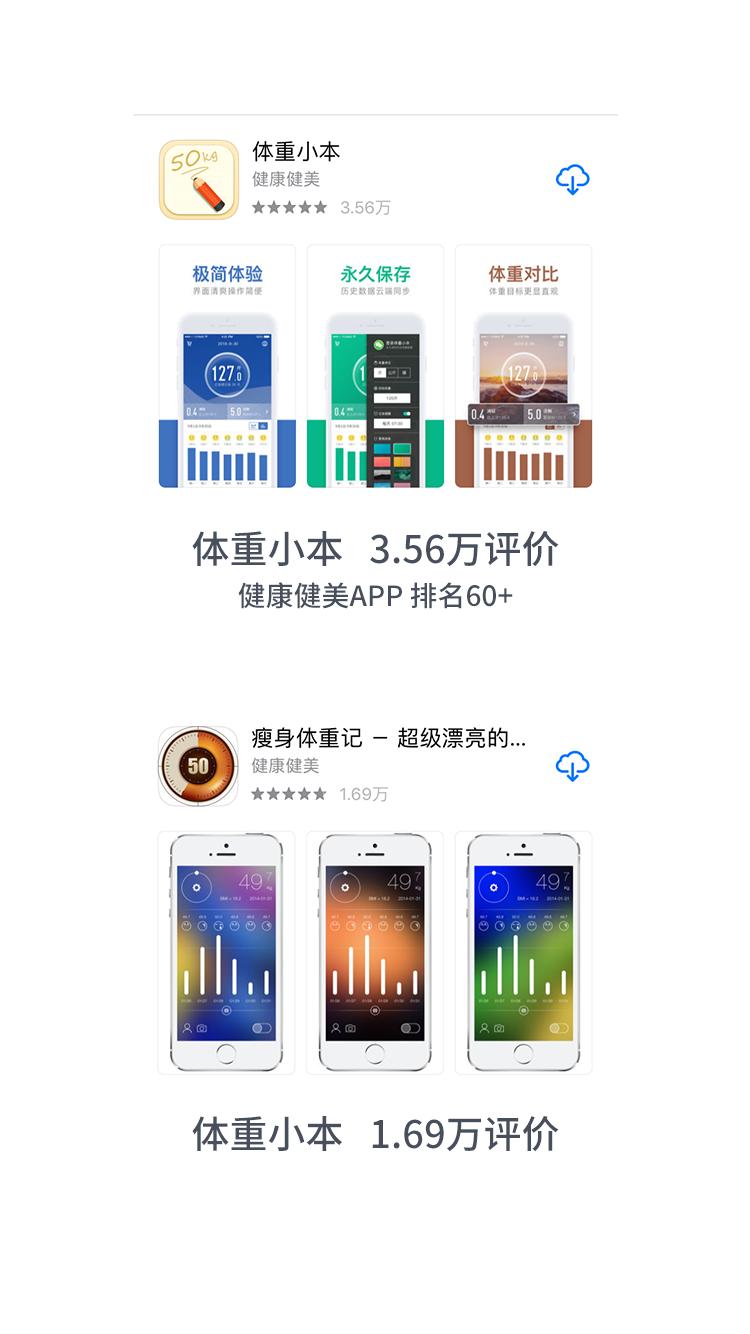The width and height of the screenshot is (750, 1334).
Task: Open the 瘦身体重记 dial app icon
Action: tap(197, 766)
